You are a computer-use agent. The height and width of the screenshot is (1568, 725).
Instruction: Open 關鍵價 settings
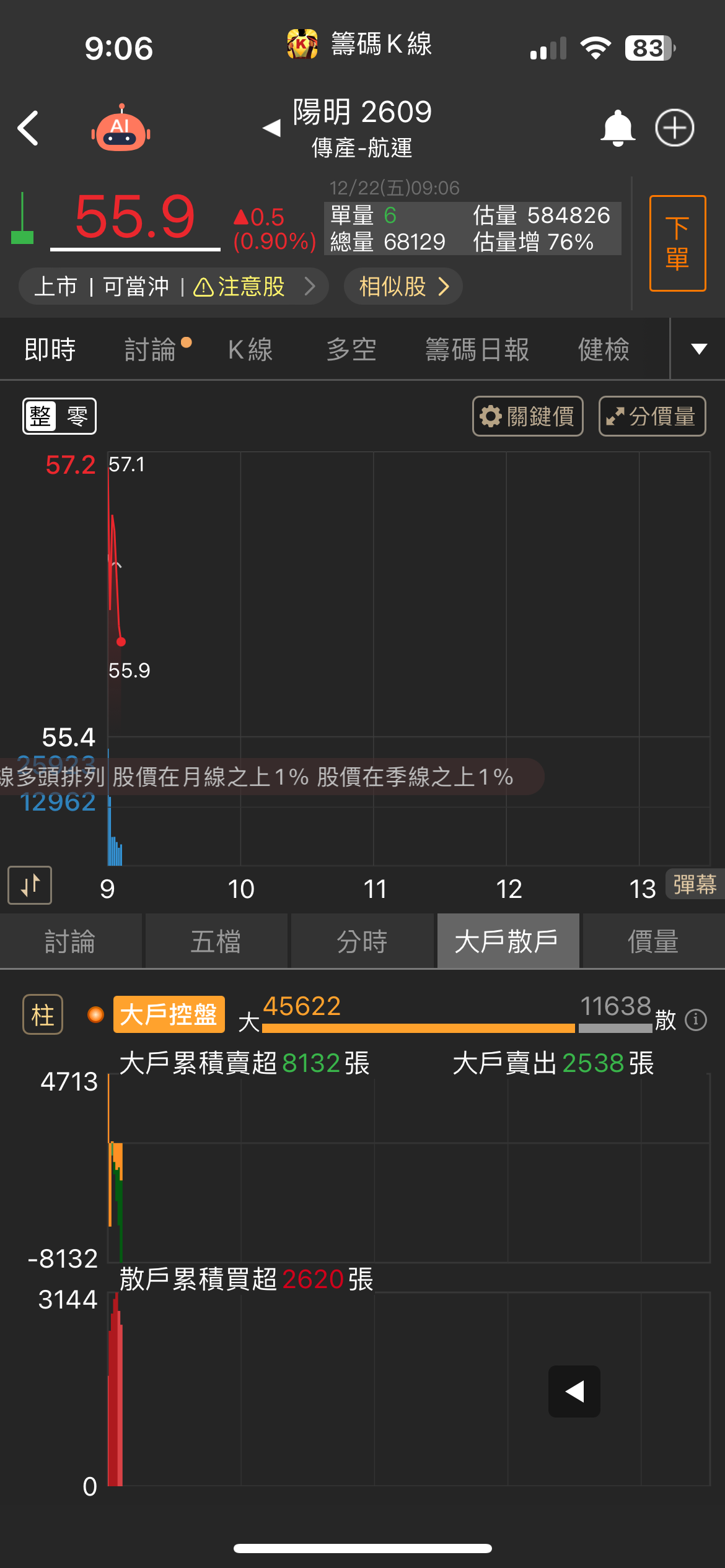point(528,416)
